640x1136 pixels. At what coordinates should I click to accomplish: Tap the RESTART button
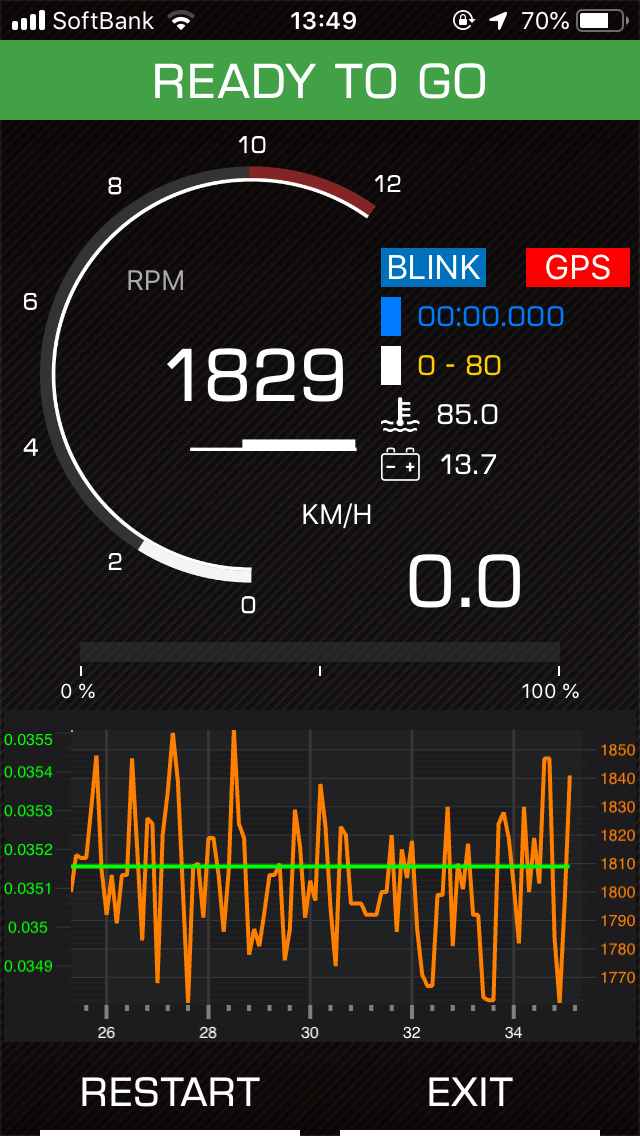(x=170, y=1092)
